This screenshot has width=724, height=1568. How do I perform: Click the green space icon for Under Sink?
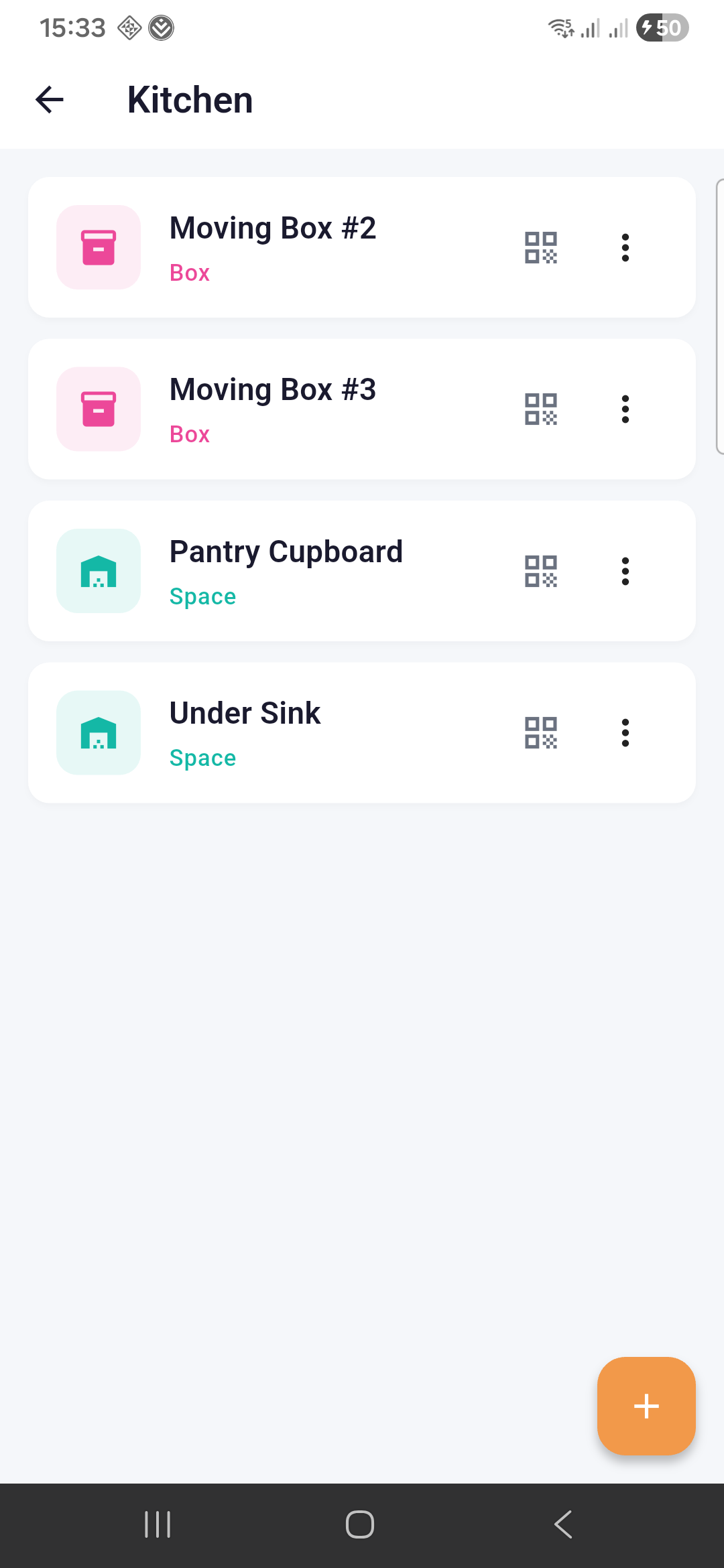click(98, 732)
